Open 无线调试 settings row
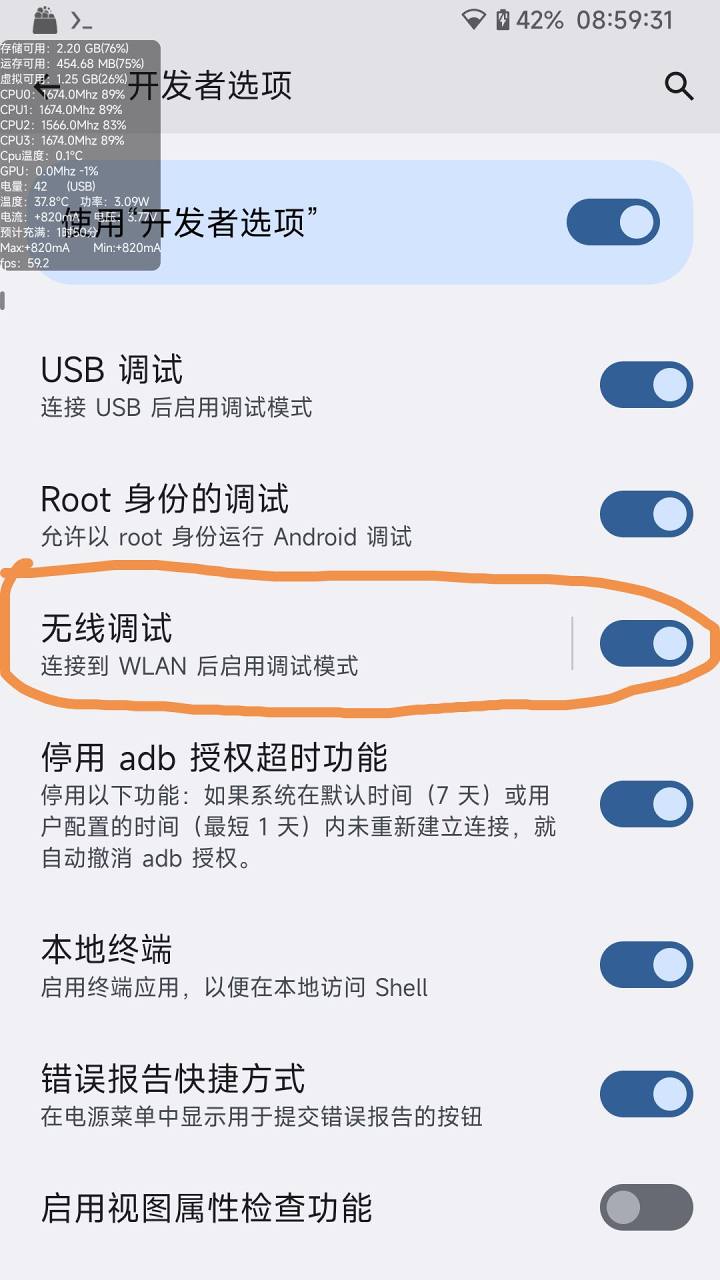The height and width of the screenshot is (1280, 720). point(290,643)
